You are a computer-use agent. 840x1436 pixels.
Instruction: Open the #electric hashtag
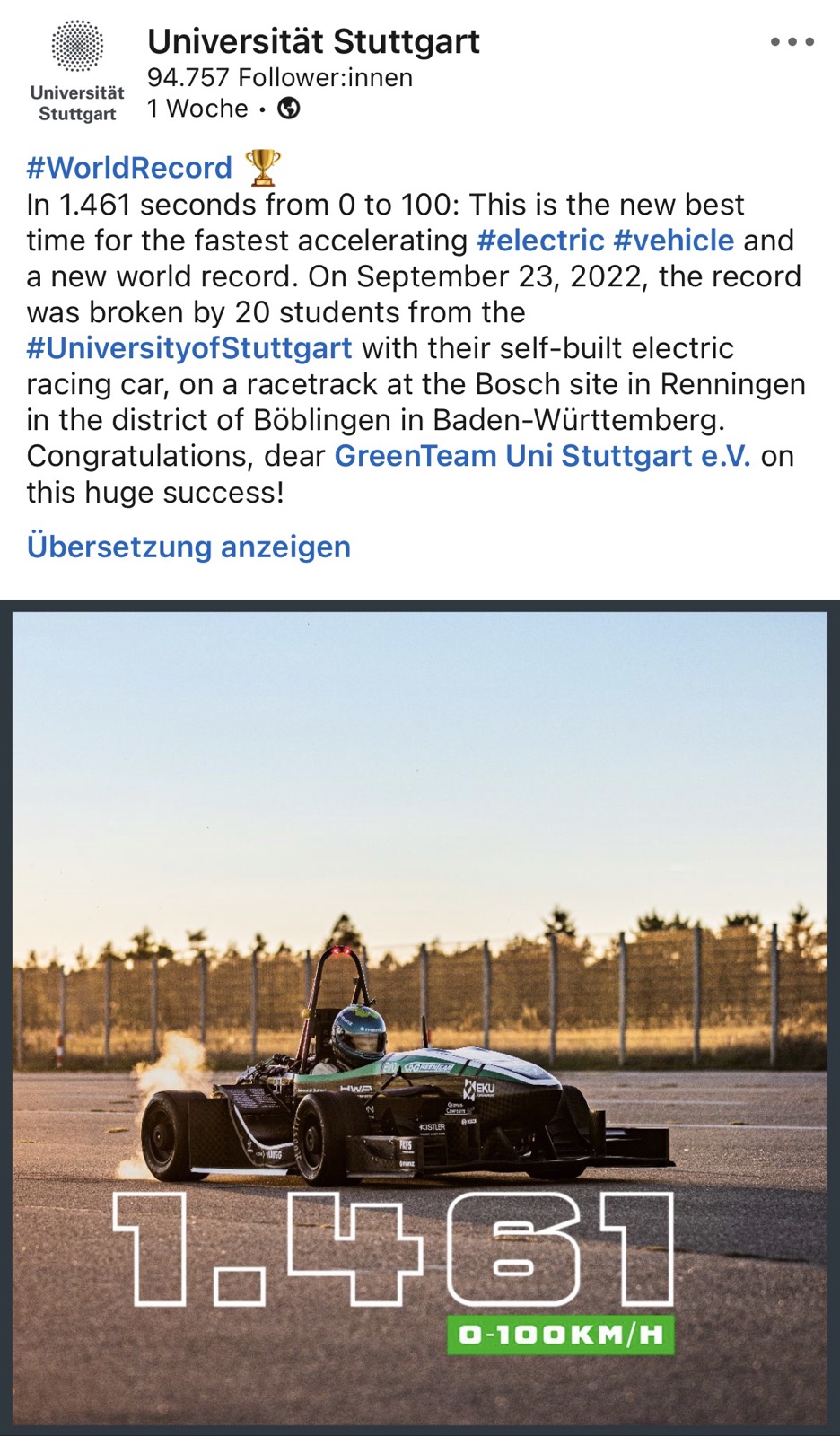click(x=540, y=241)
